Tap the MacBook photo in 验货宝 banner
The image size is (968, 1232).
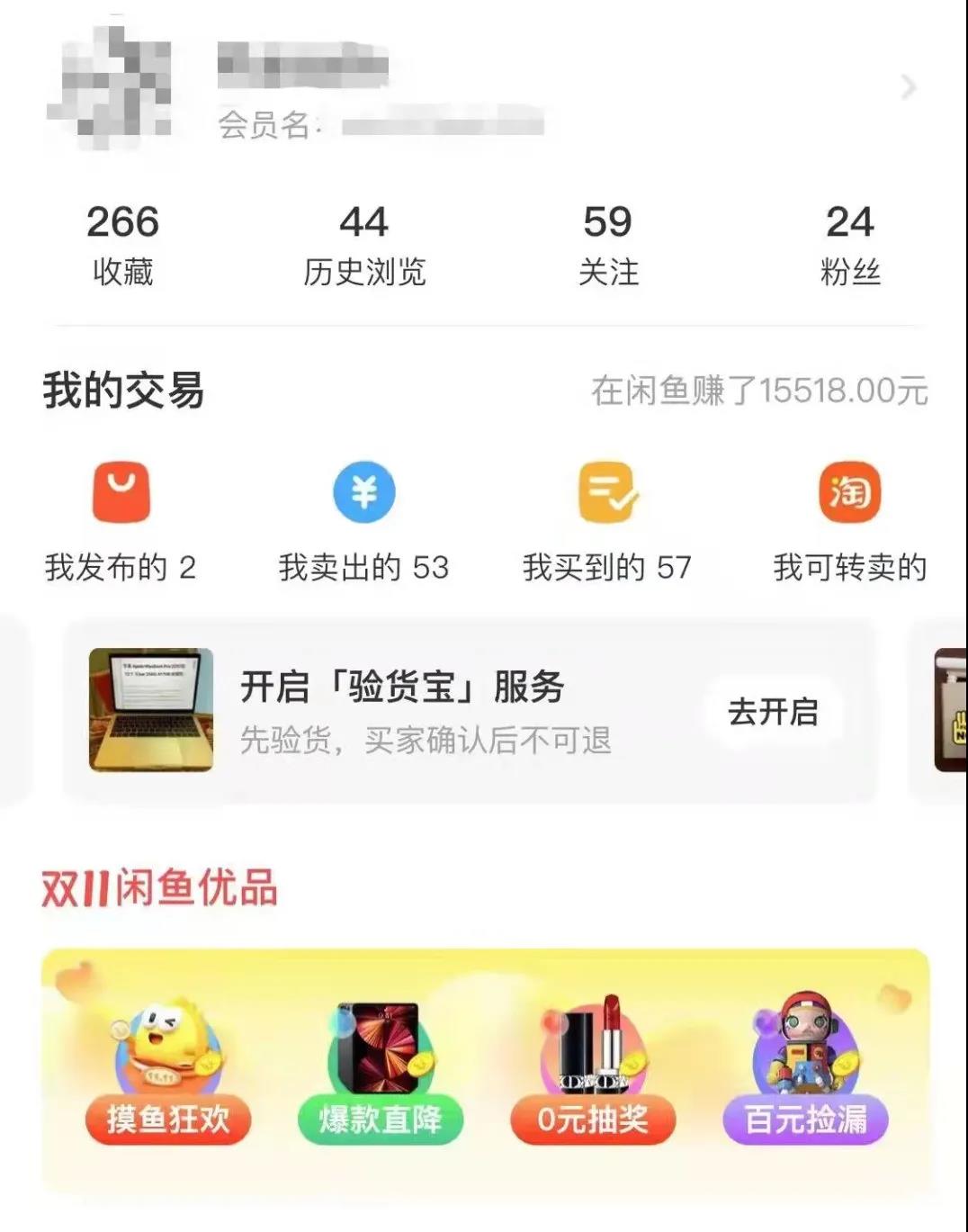[x=151, y=711]
